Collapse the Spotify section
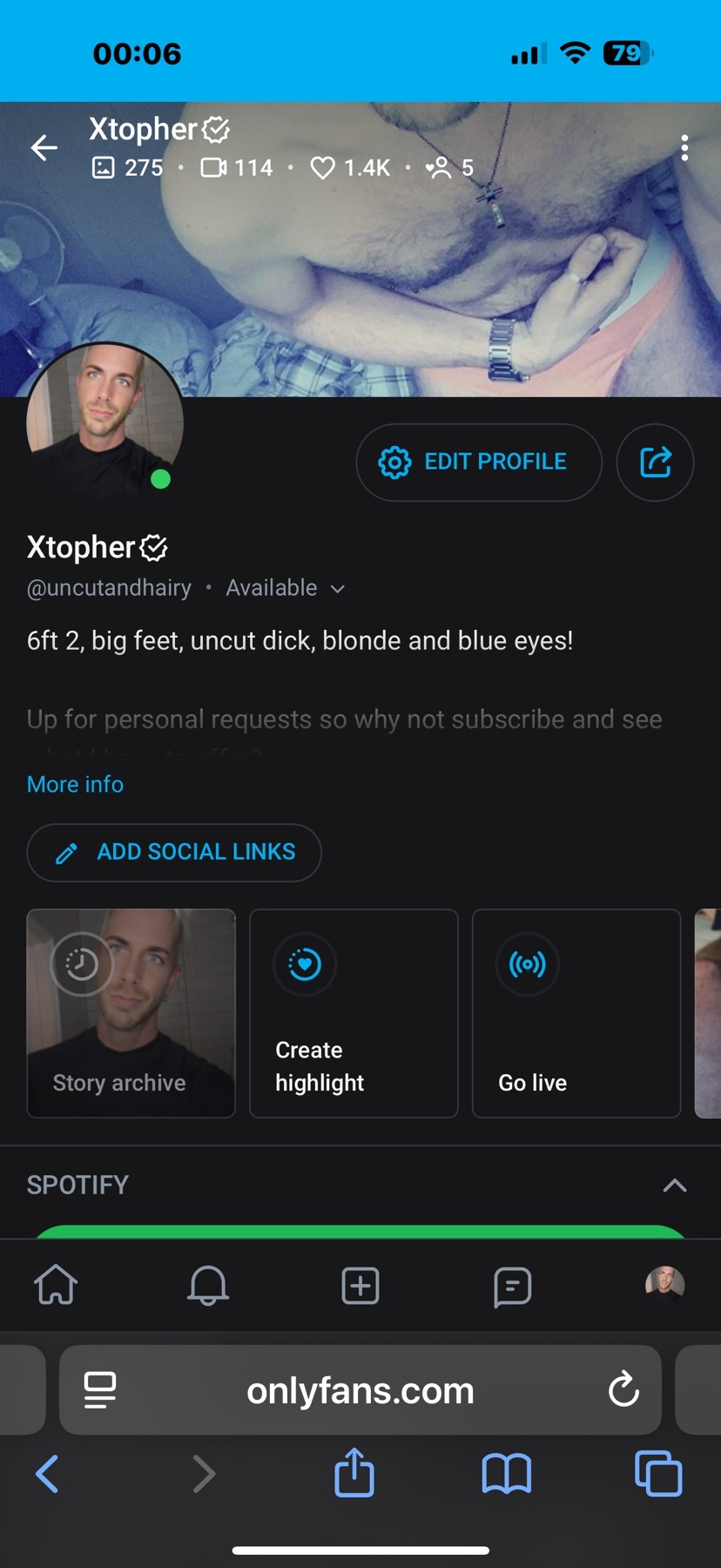This screenshot has height=1568, width=721. [674, 1185]
